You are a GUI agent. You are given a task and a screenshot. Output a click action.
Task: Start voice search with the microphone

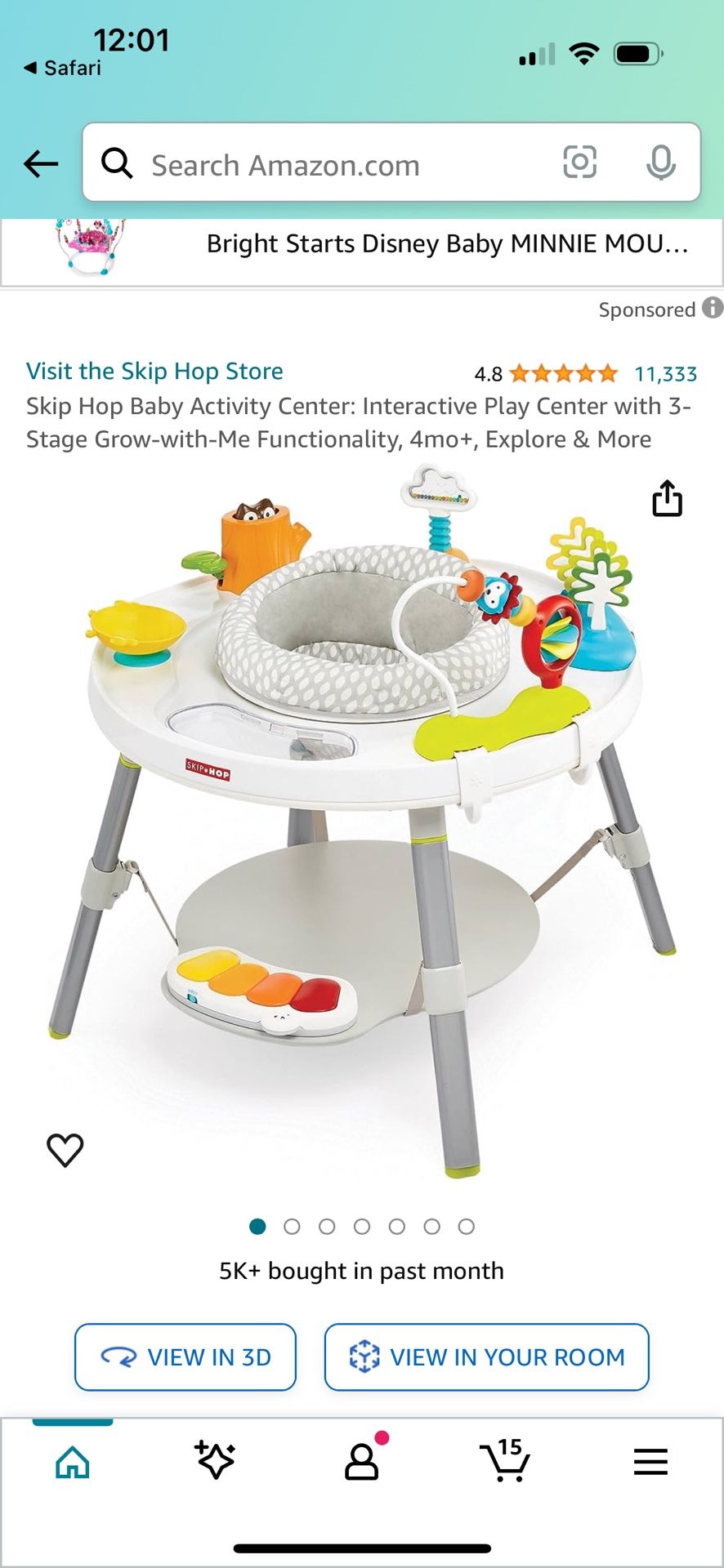pos(660,162)
